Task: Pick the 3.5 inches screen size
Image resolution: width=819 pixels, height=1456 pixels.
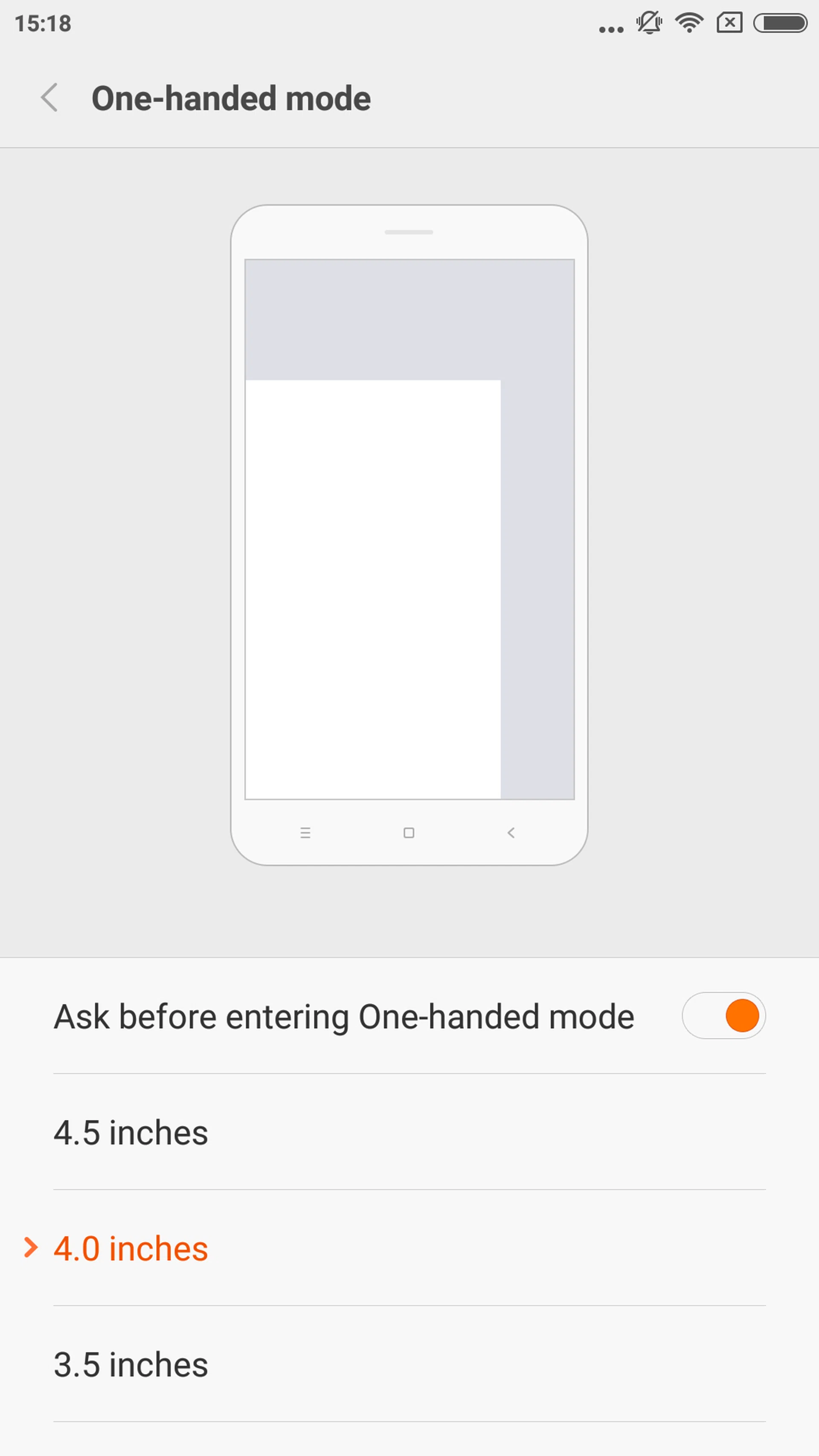Action: pyautogui.click(x=131, y=1365)
